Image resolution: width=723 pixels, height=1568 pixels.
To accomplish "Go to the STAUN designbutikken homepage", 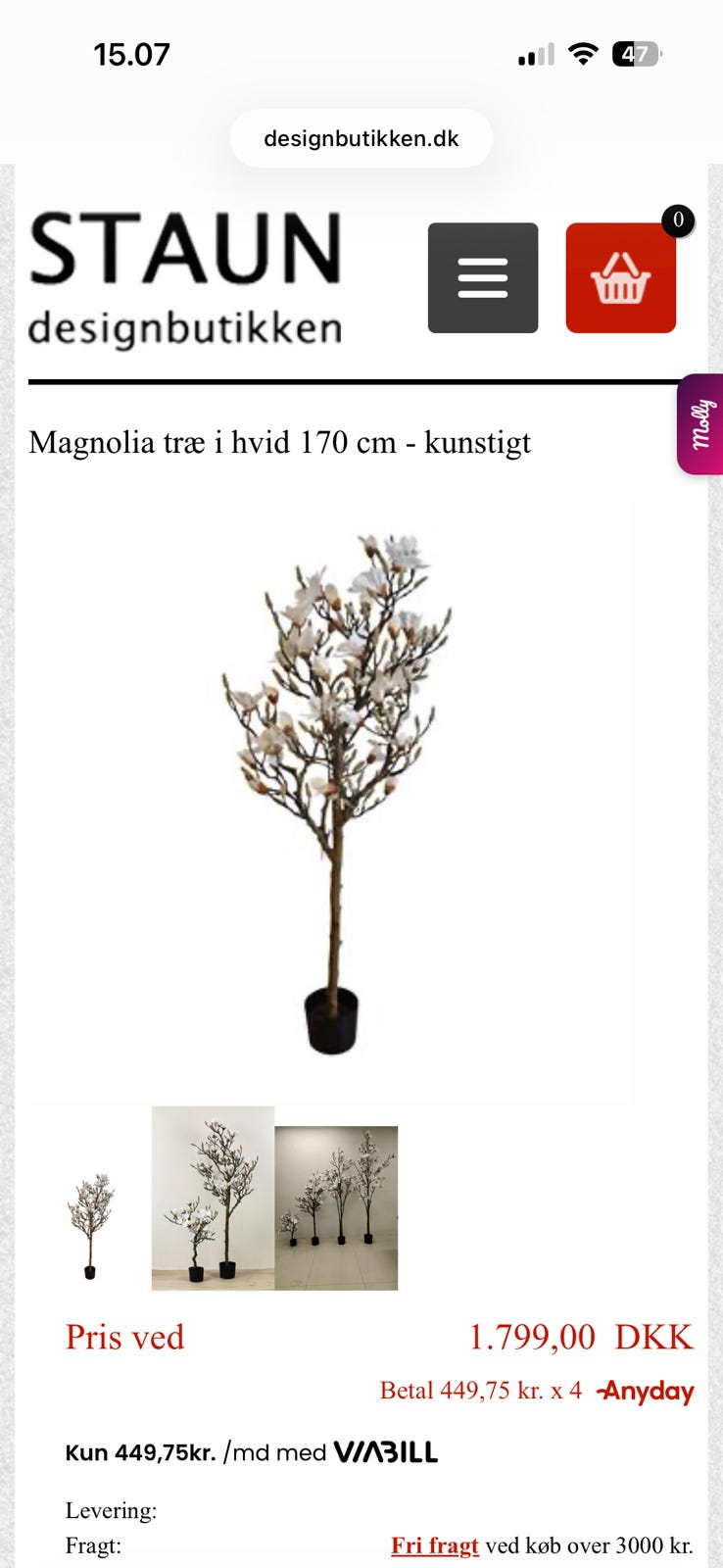I will tap(185, 279).
